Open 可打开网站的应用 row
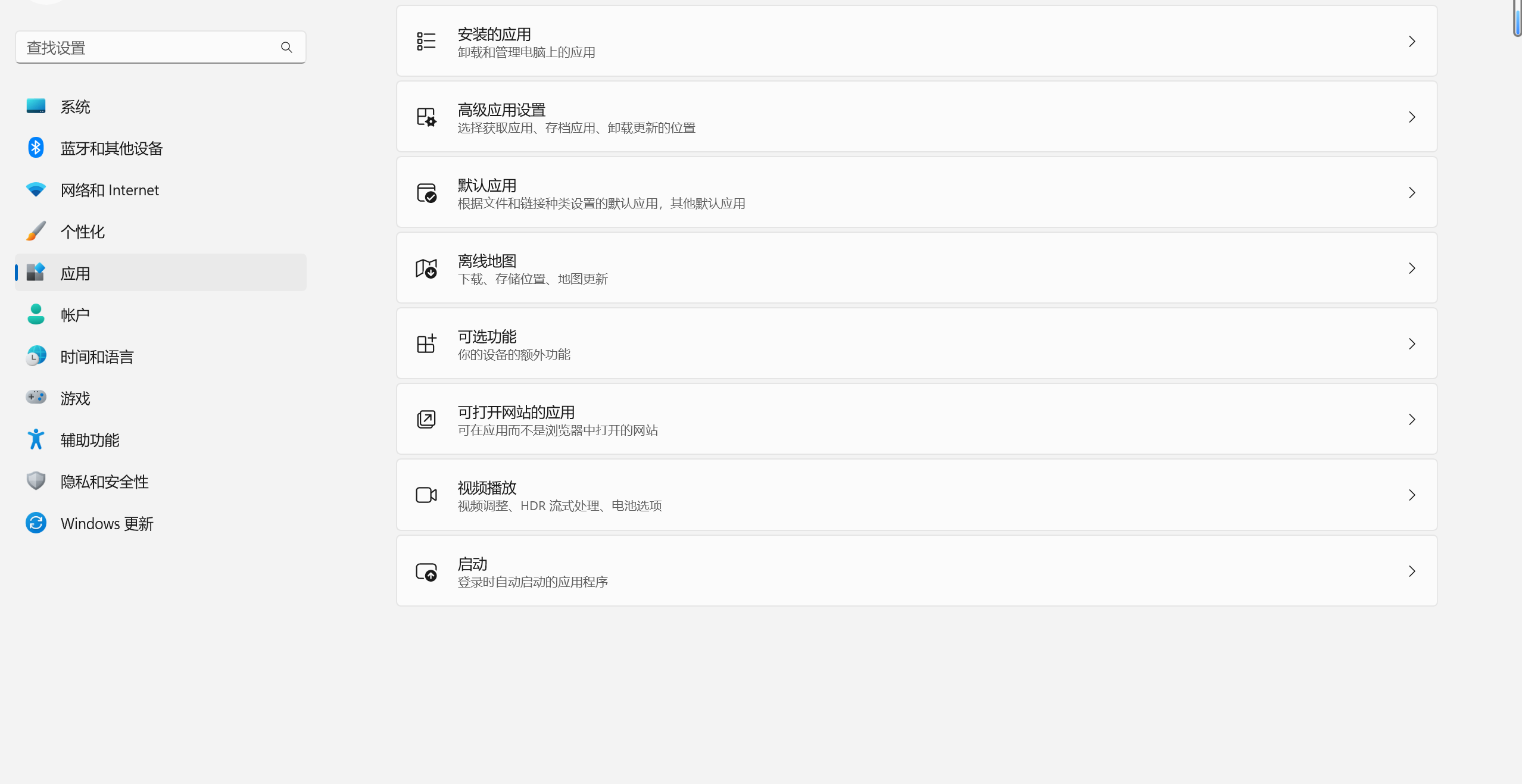The image size is (1522, 784). 916,420
